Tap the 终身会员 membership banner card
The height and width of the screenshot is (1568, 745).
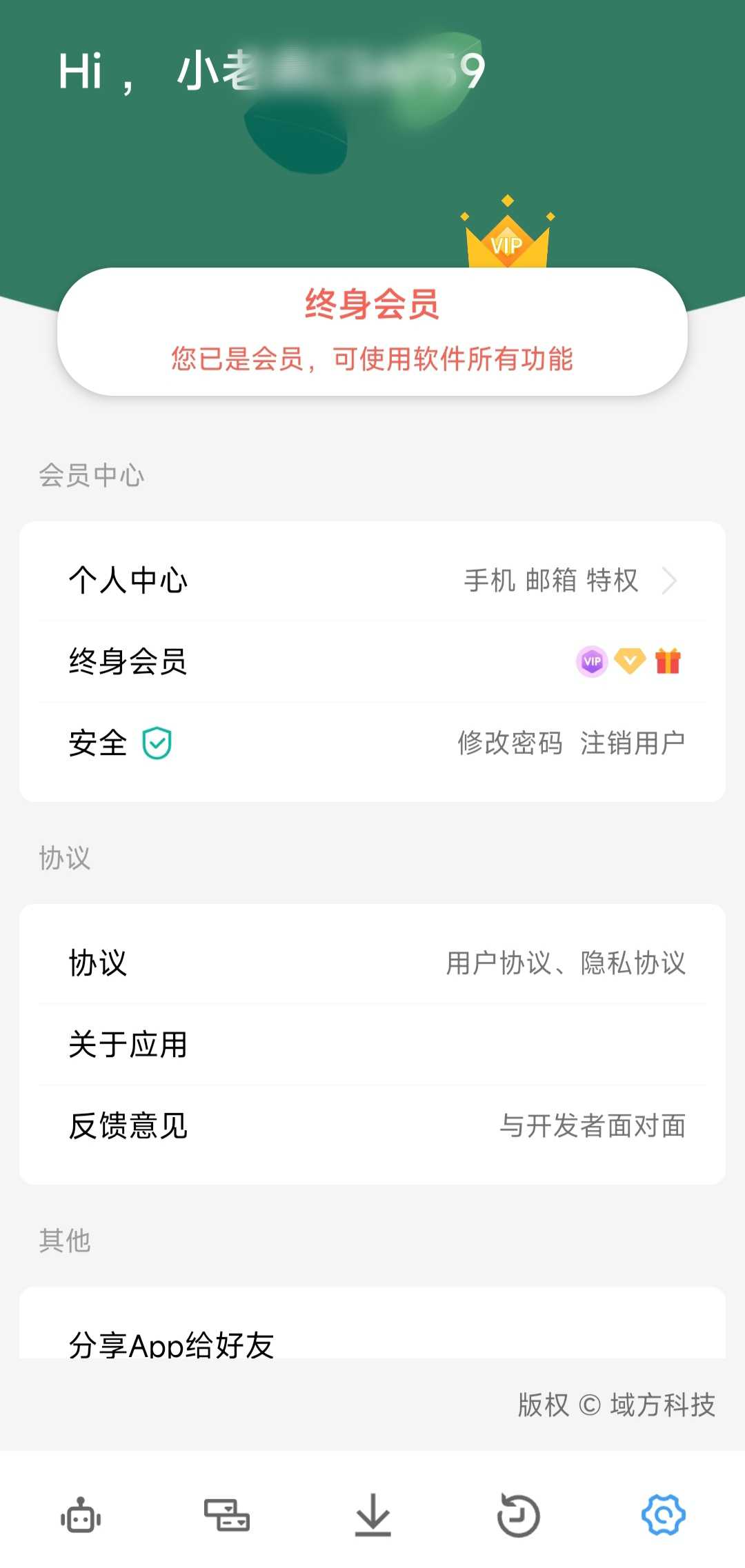[x=372, y=332]
